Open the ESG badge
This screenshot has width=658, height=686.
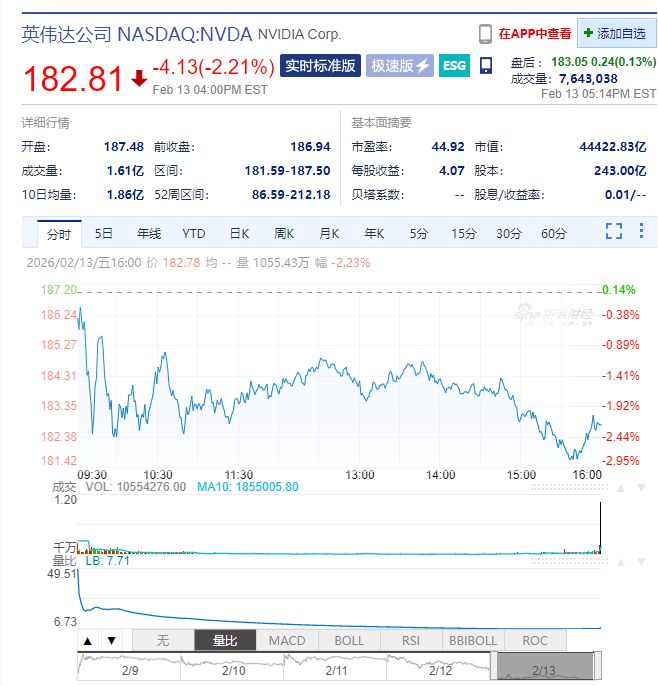click(454, 66)
